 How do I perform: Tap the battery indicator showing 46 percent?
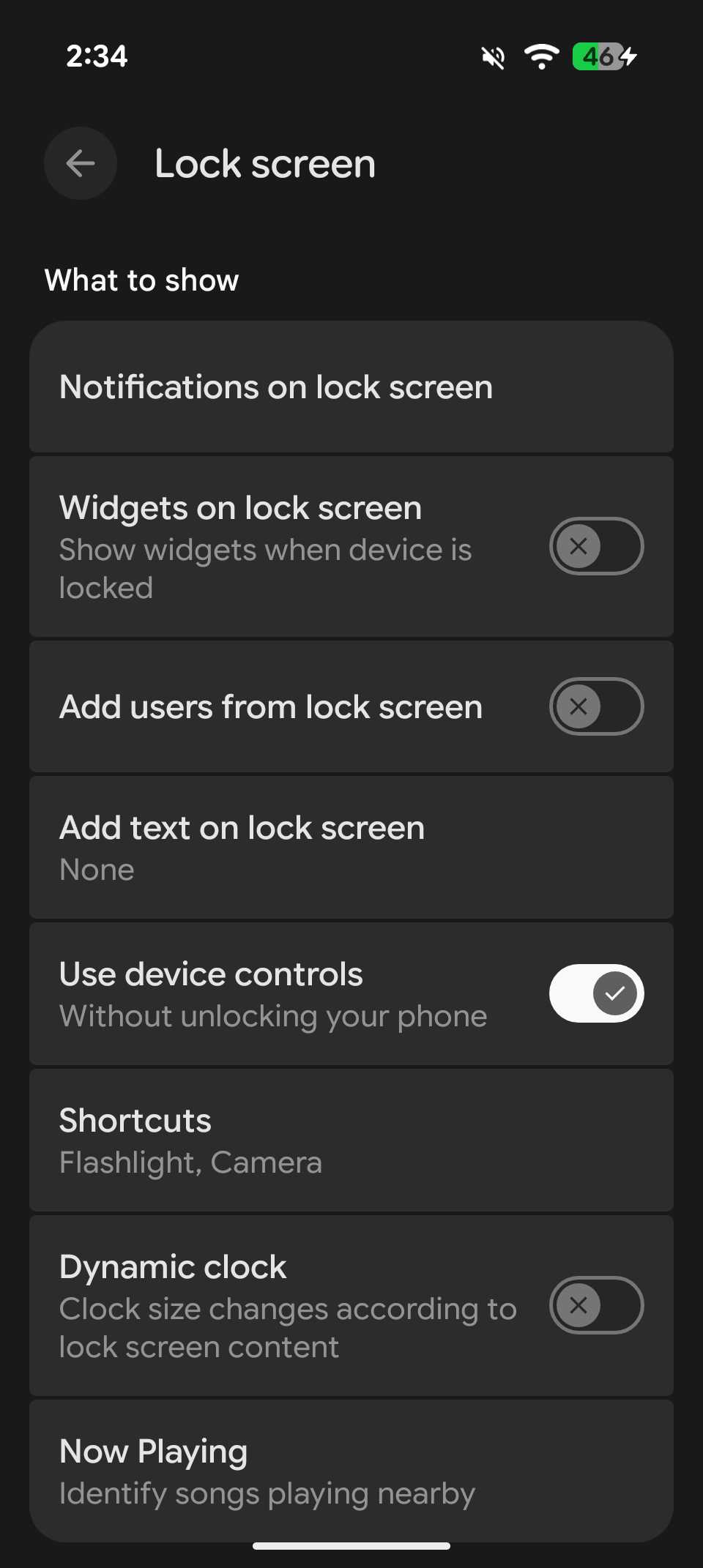tap(600, 57)
